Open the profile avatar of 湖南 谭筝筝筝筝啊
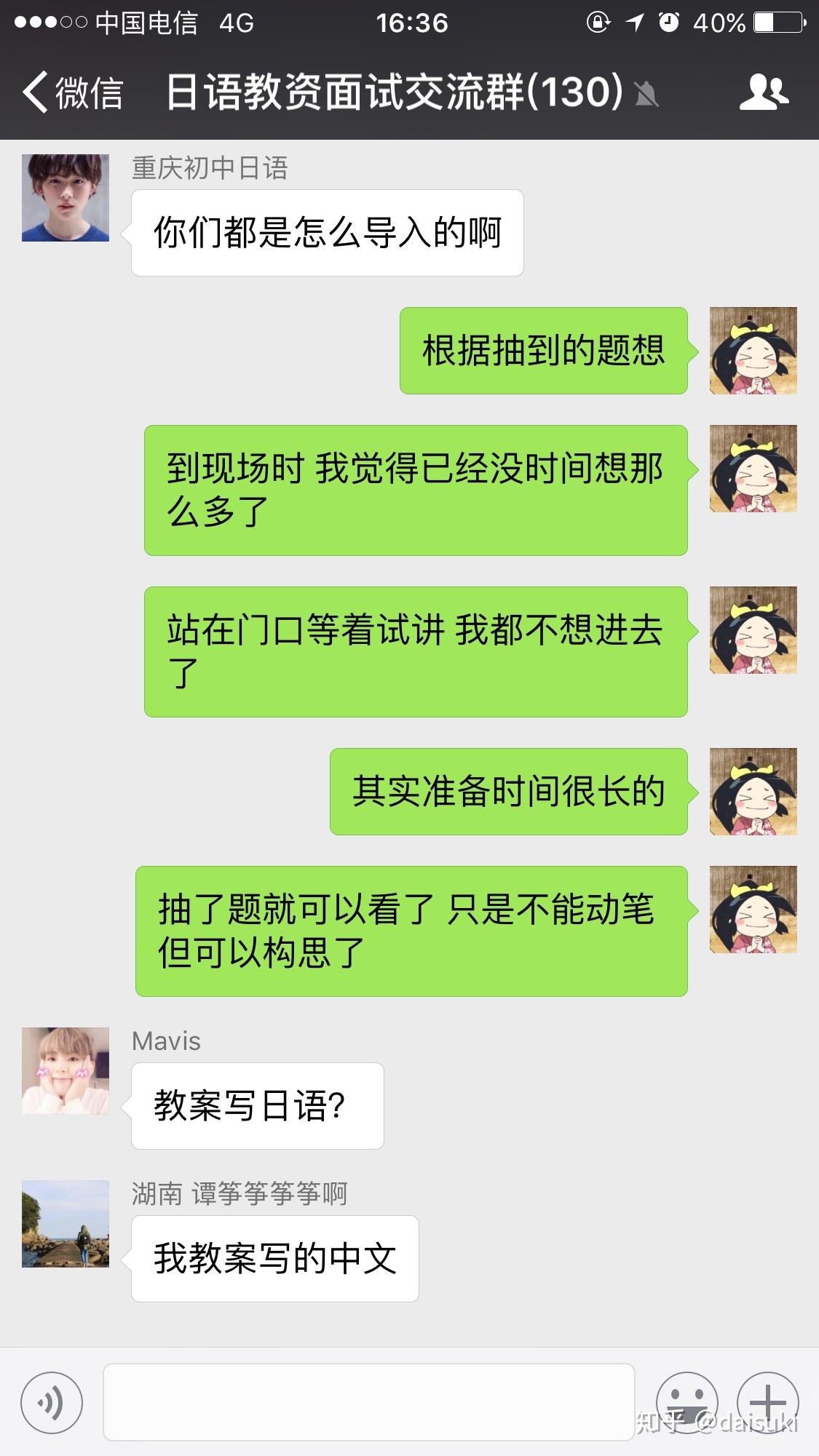Viewport: 819px width, 1456px height. coord(66,1223)
